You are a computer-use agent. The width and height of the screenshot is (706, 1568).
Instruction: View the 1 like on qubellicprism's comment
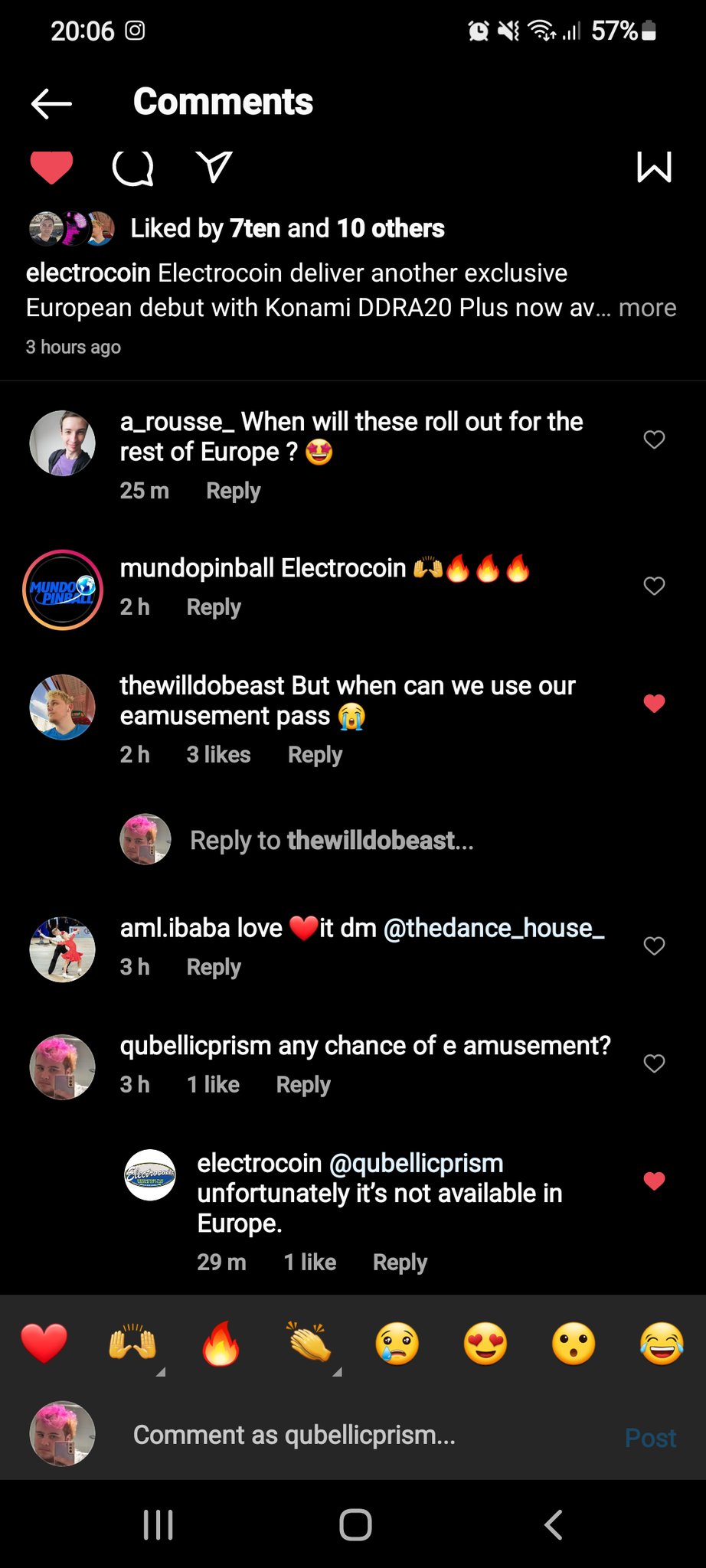click(x=213, y=1085)
